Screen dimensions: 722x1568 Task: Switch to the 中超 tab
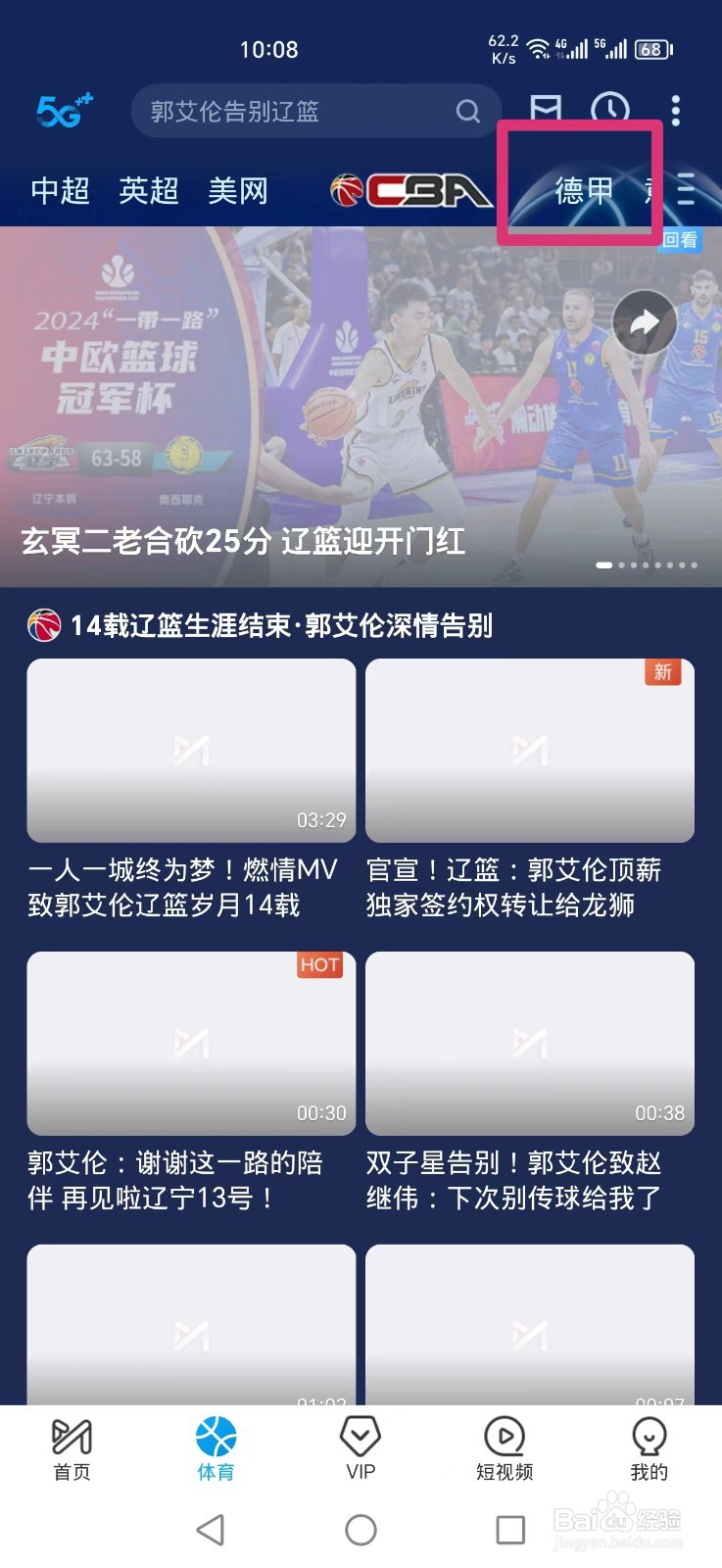click(59, 190)
